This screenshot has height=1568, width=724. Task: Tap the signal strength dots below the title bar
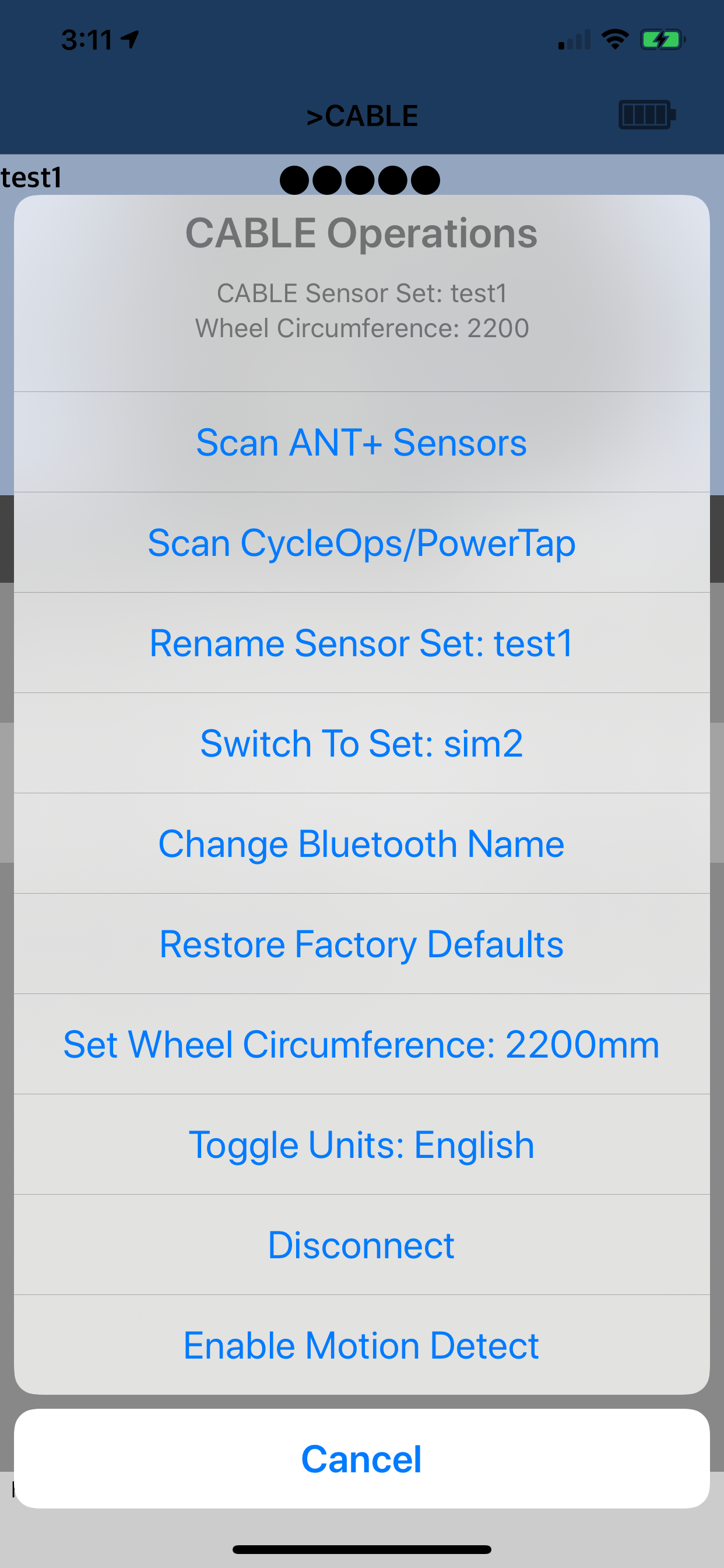[361, 178]
